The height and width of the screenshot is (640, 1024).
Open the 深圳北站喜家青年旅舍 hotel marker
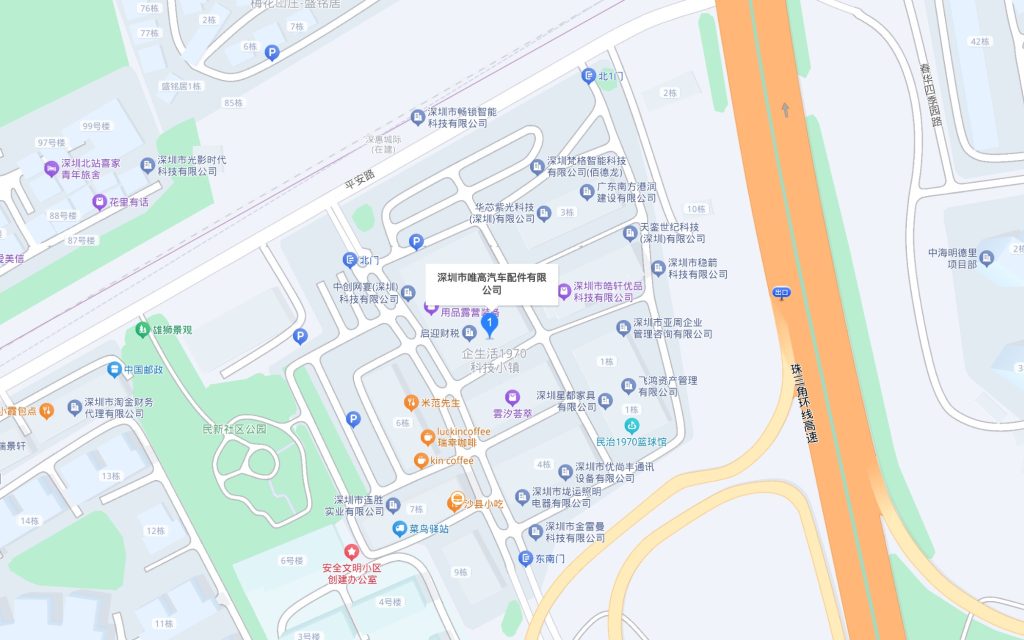click(51, 168)
